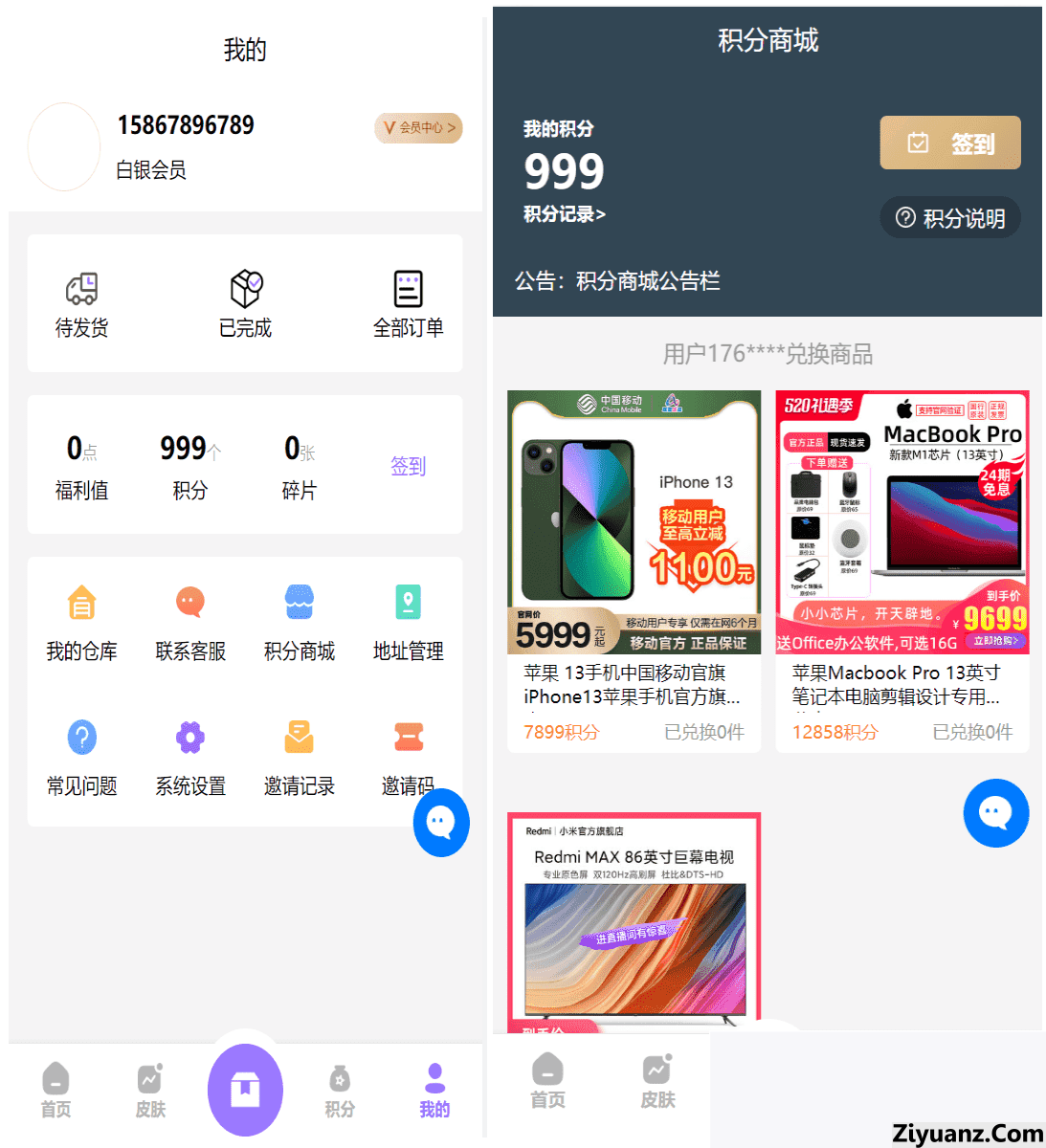Open 积分记录 points record link
This screenshot has height=1148, width=1046.
click(565, 214)
